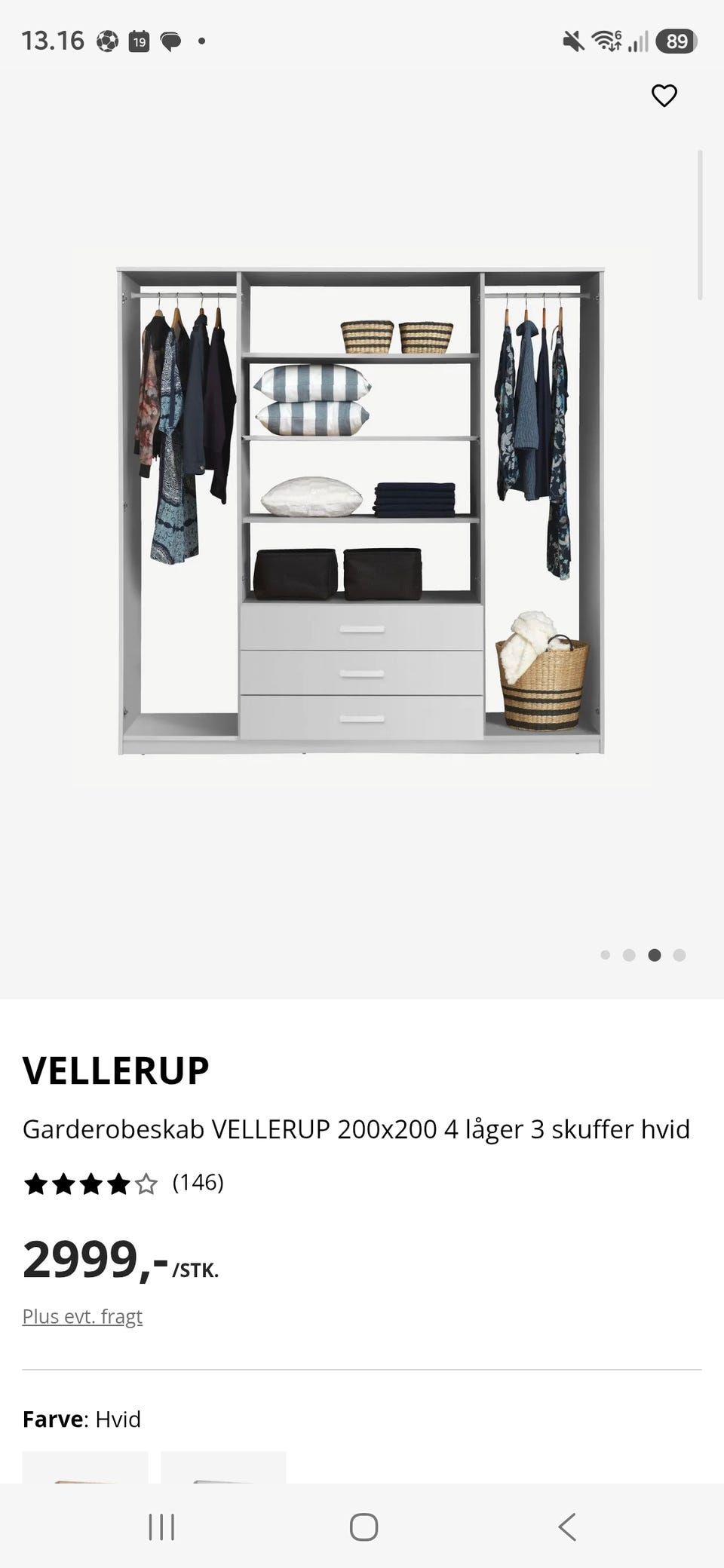Viewport: 724px width, 1568px height.
Task: Tap the back navigation arrow
Action: pos(567,1527)
